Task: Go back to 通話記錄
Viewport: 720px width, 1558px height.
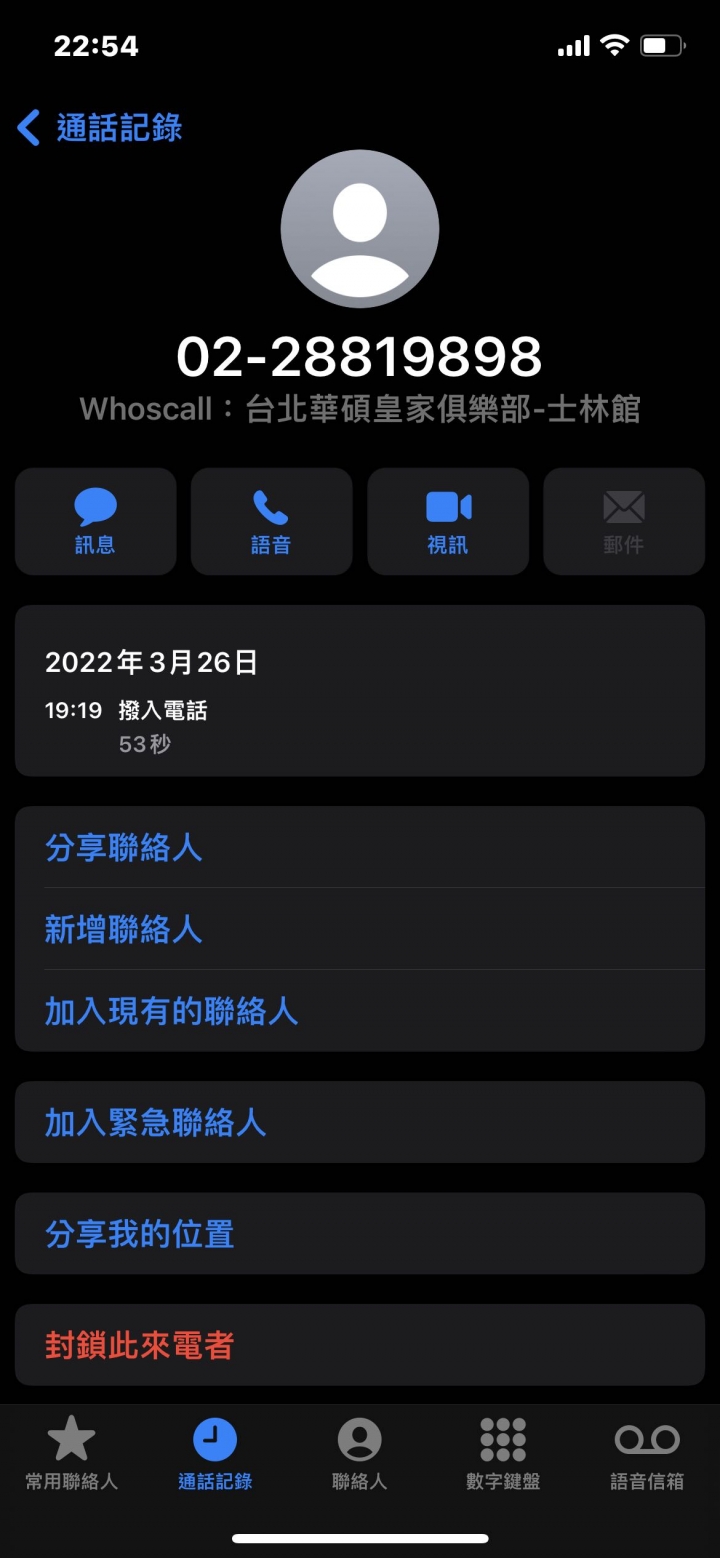Action: click(x=99, y=128)
